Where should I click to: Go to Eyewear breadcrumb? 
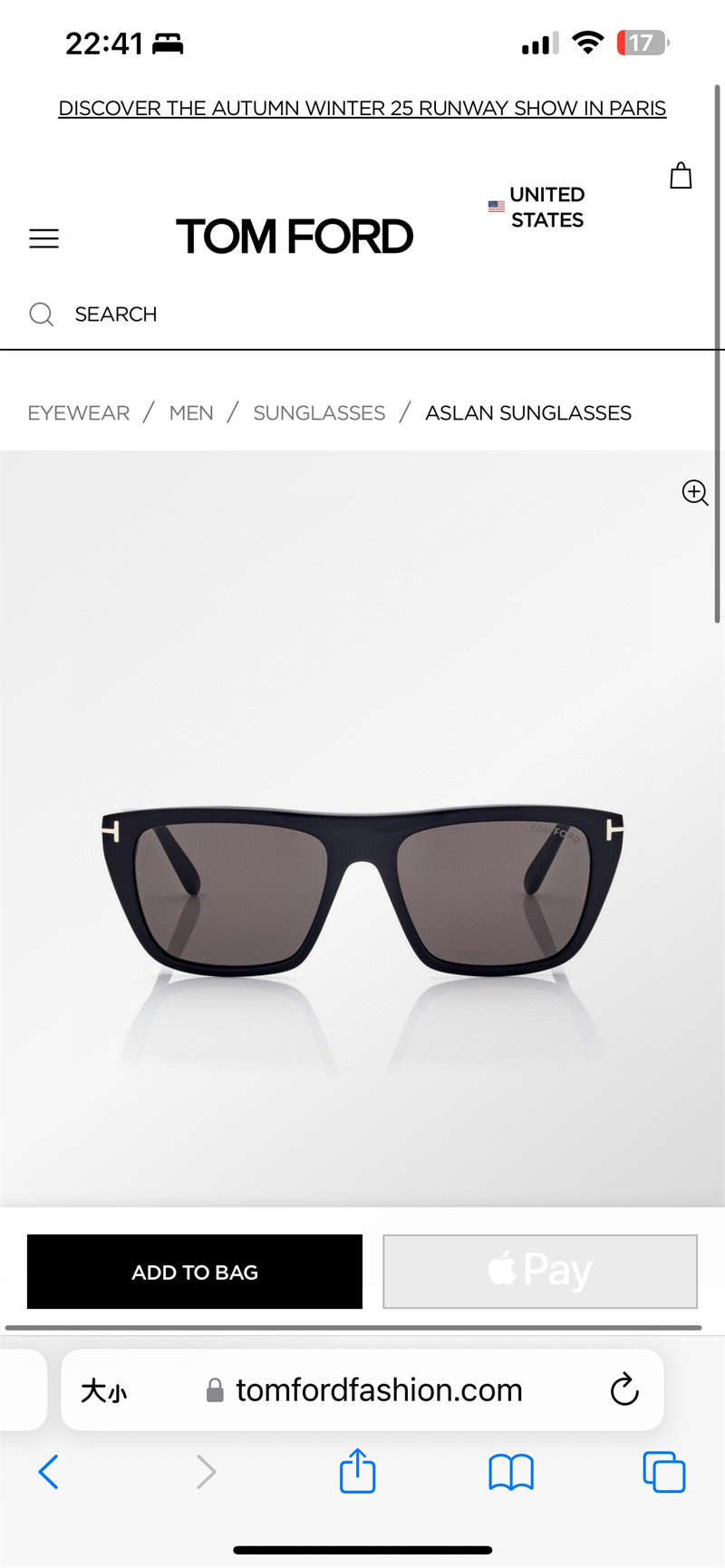pos(79,413)
